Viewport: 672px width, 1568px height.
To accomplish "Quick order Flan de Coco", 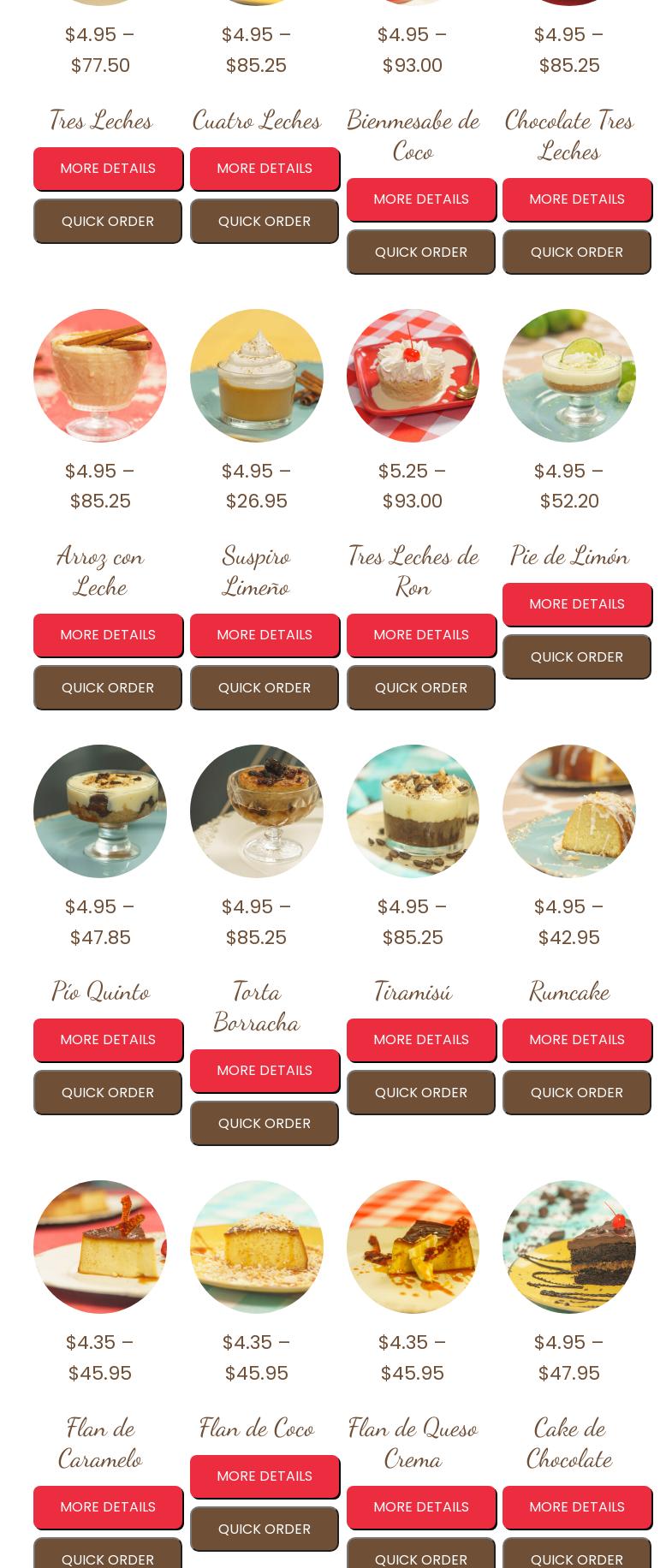I will (264, 1529).
